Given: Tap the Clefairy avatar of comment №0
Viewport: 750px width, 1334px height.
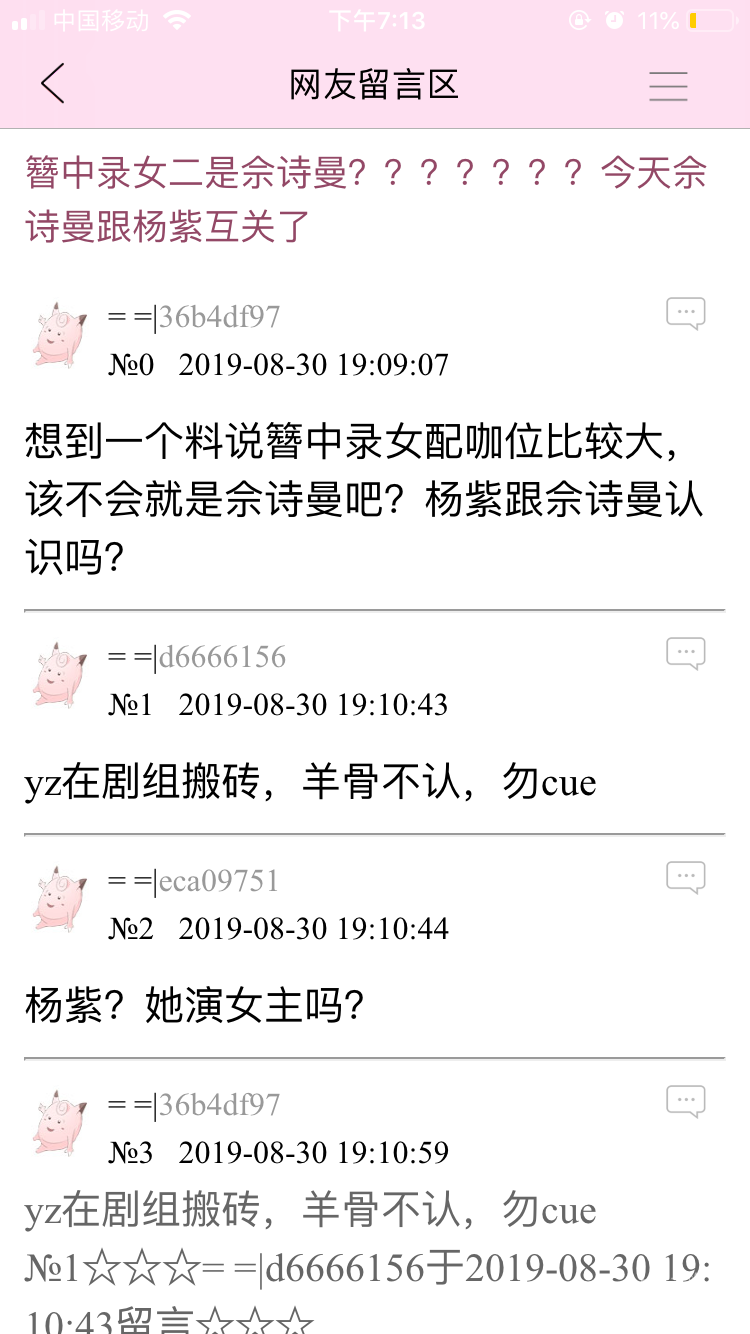Looking at the screenshot, I should [x=57, y=335].
